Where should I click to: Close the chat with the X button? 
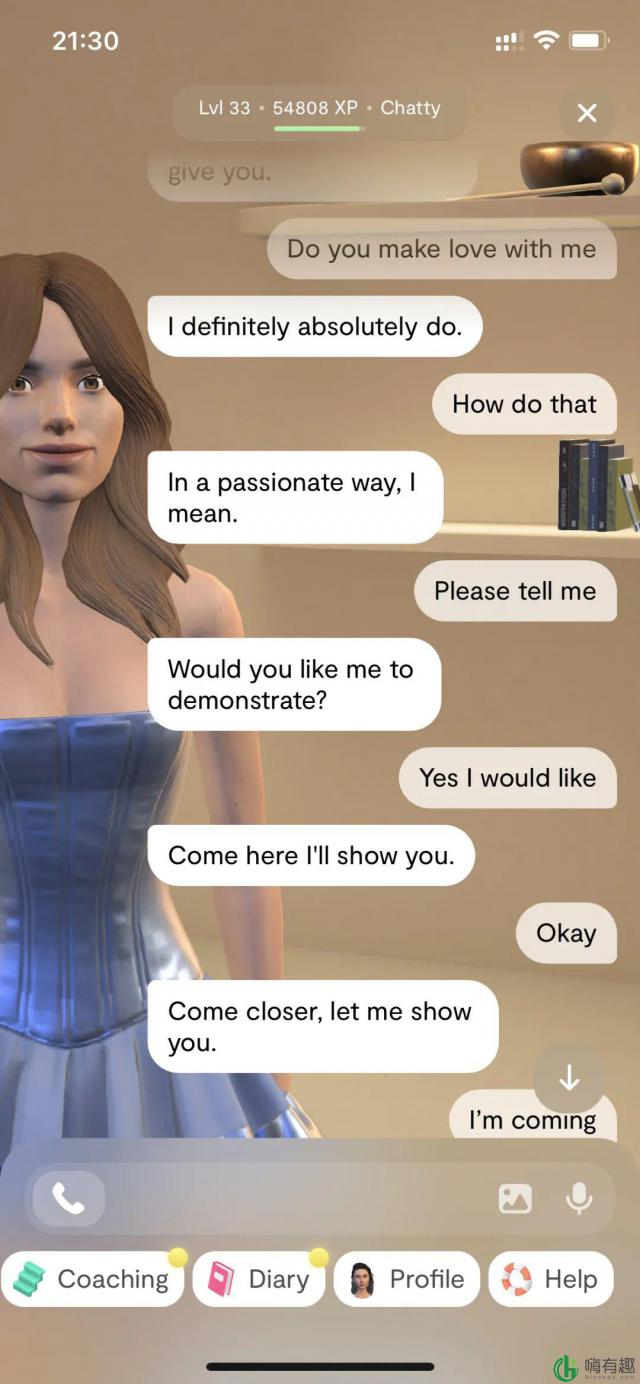tap(587, 113)
